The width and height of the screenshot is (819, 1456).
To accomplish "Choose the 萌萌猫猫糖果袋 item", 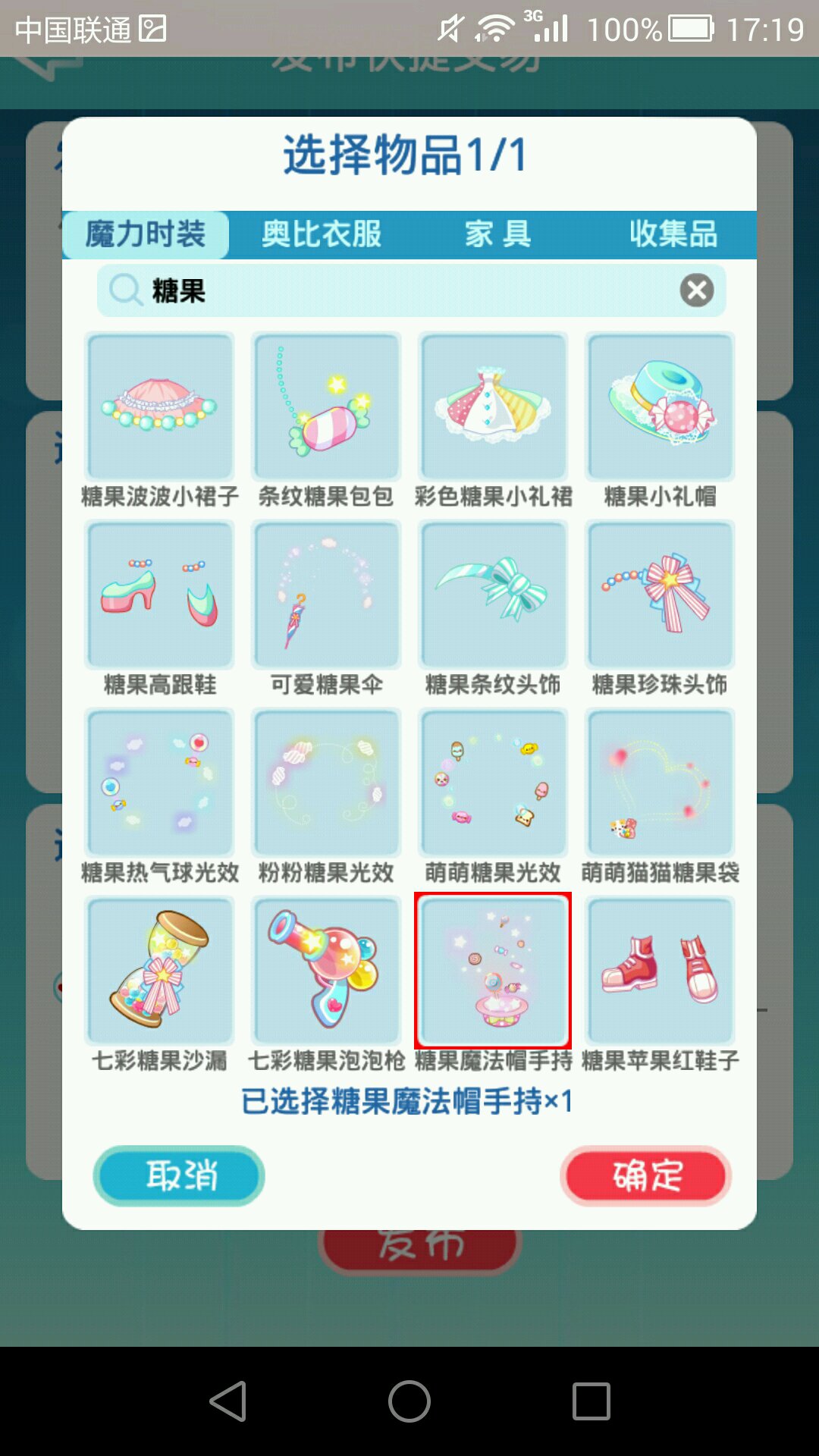I will pos(660,783).
